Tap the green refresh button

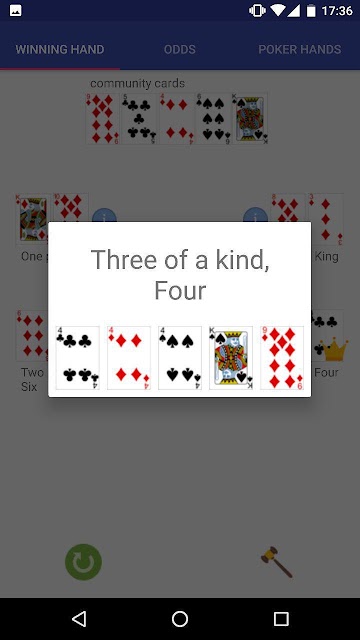tap(83, 562)
